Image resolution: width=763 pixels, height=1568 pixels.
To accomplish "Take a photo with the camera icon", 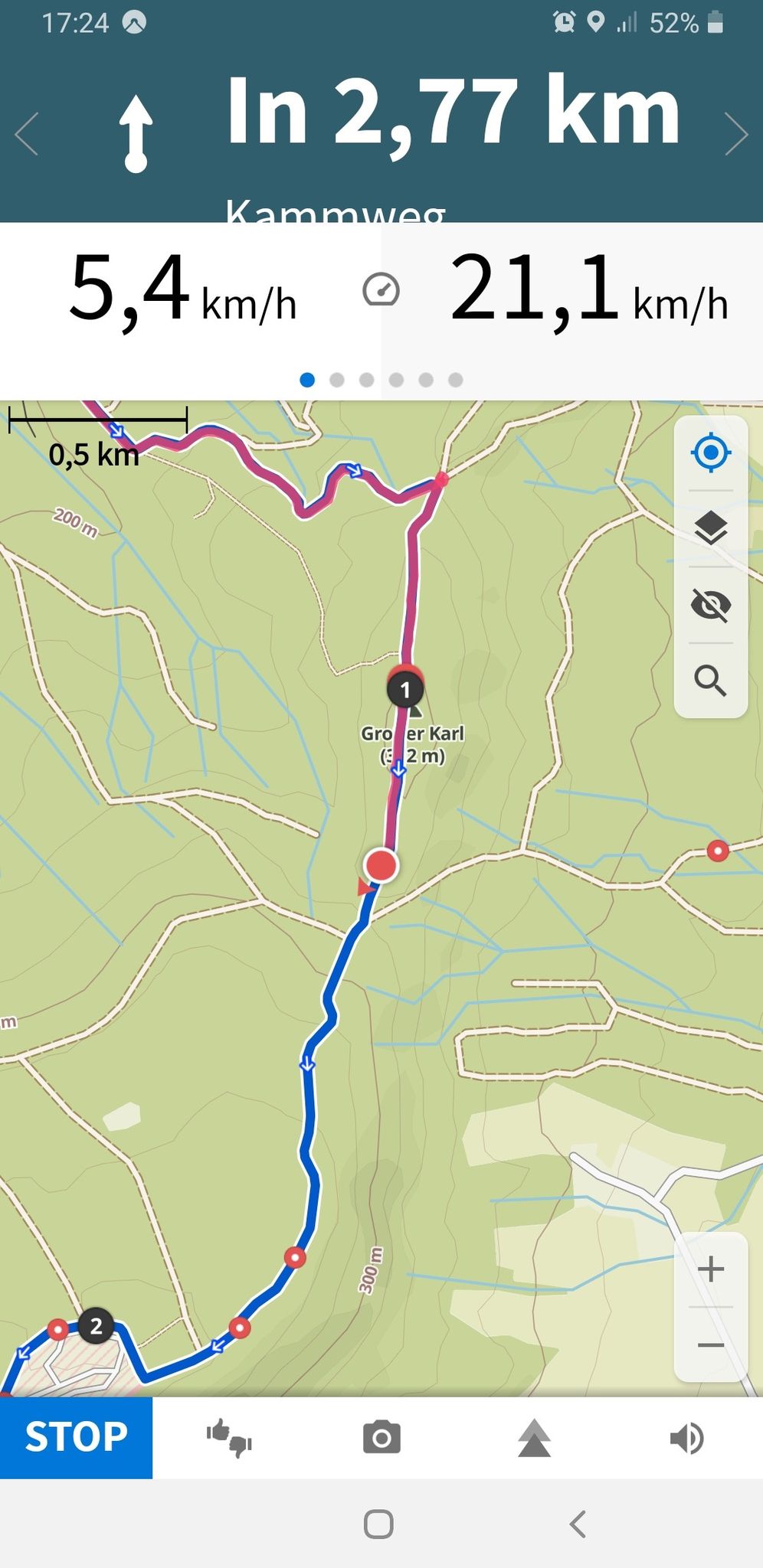I will pyautogui.click(x=381, y=1437).
